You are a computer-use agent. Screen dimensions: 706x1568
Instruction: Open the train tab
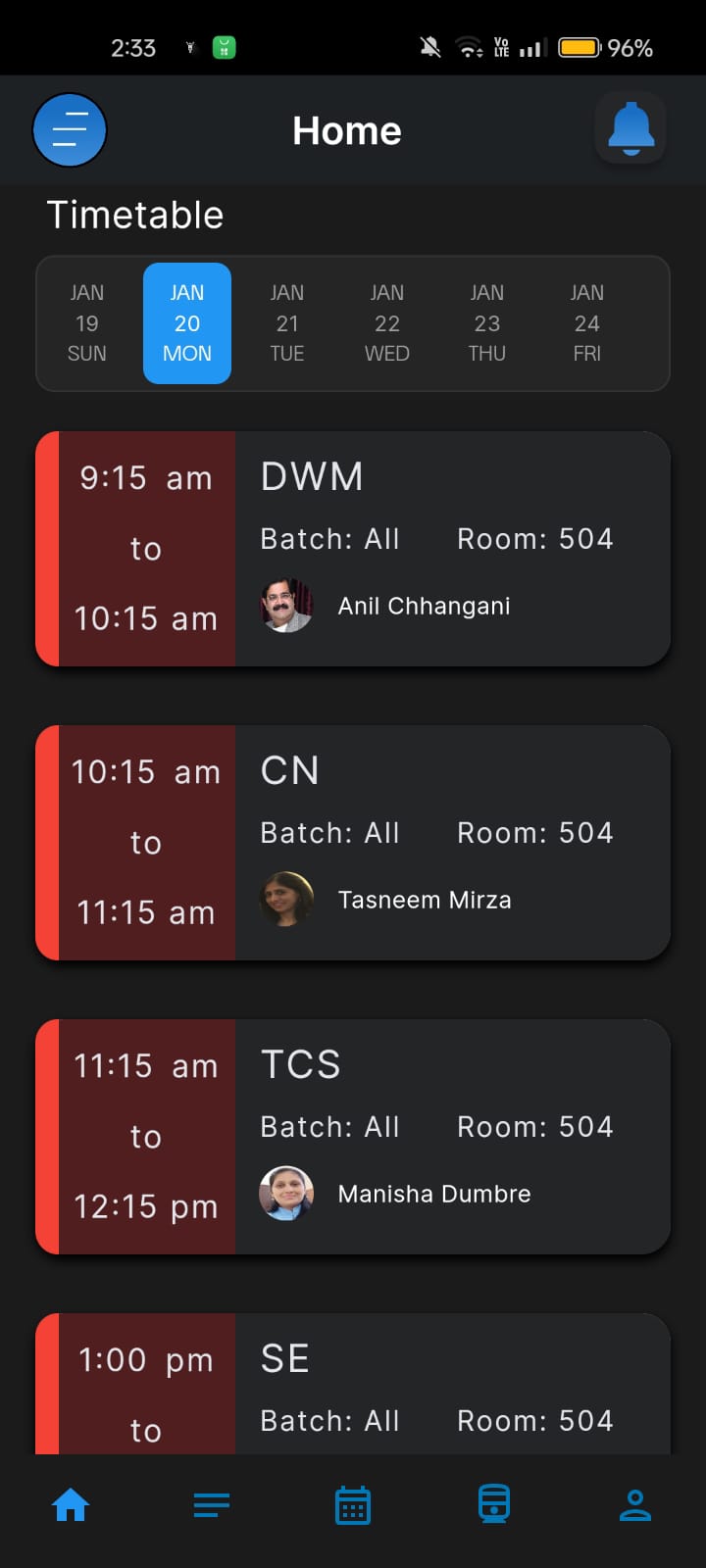click(x=494, y=1504)
